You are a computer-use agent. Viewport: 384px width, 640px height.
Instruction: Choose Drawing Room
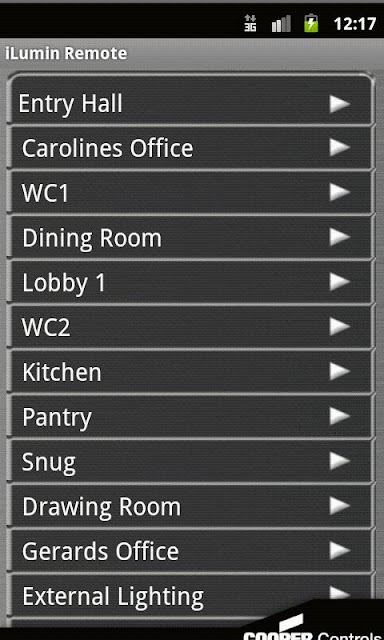point(190,507)
